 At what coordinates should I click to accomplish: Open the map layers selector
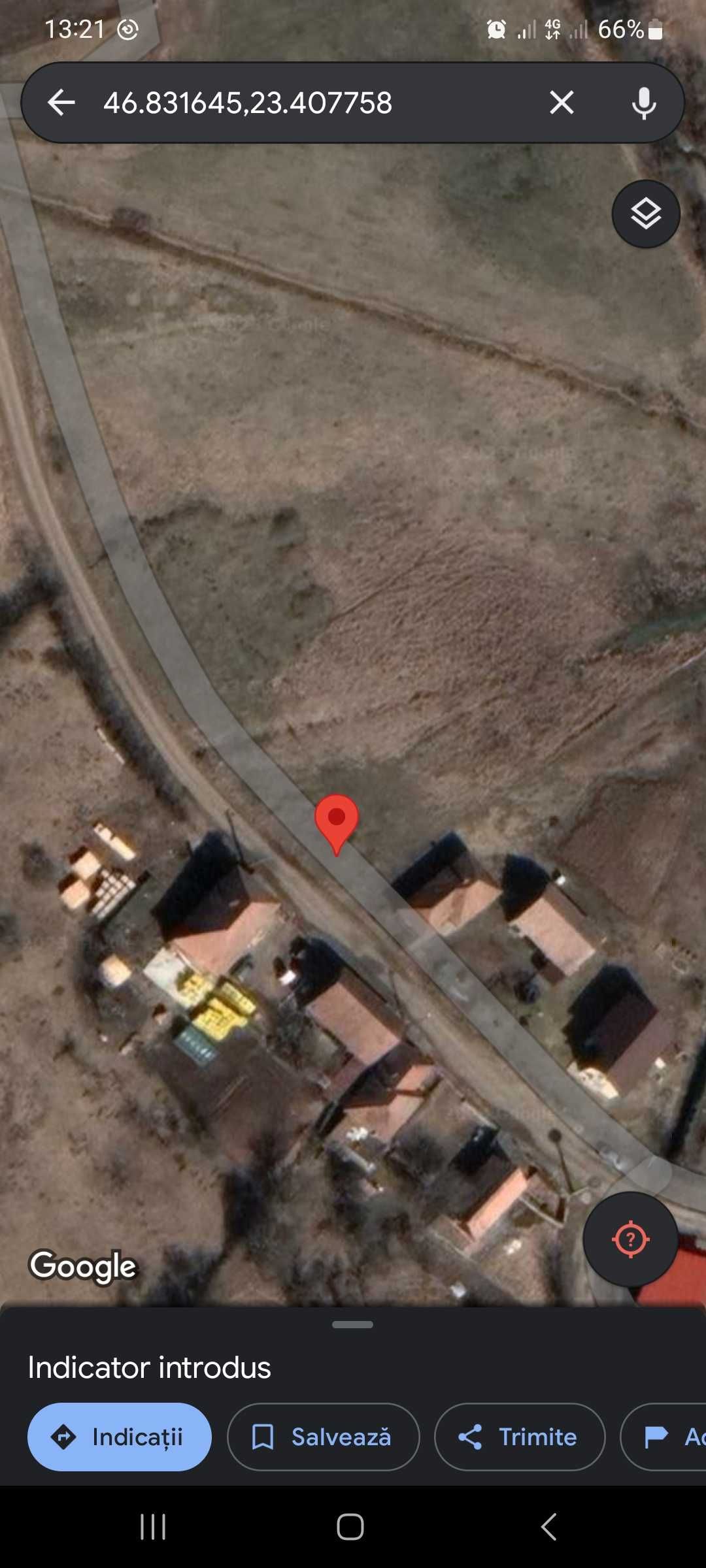(x=646, y=214)
